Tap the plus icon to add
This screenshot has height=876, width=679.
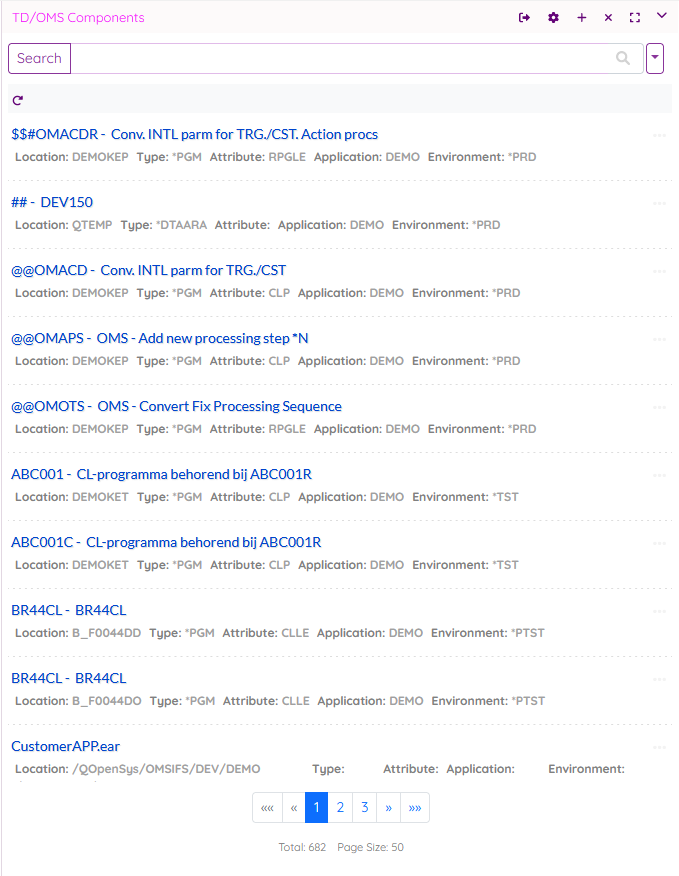(582, 18)
